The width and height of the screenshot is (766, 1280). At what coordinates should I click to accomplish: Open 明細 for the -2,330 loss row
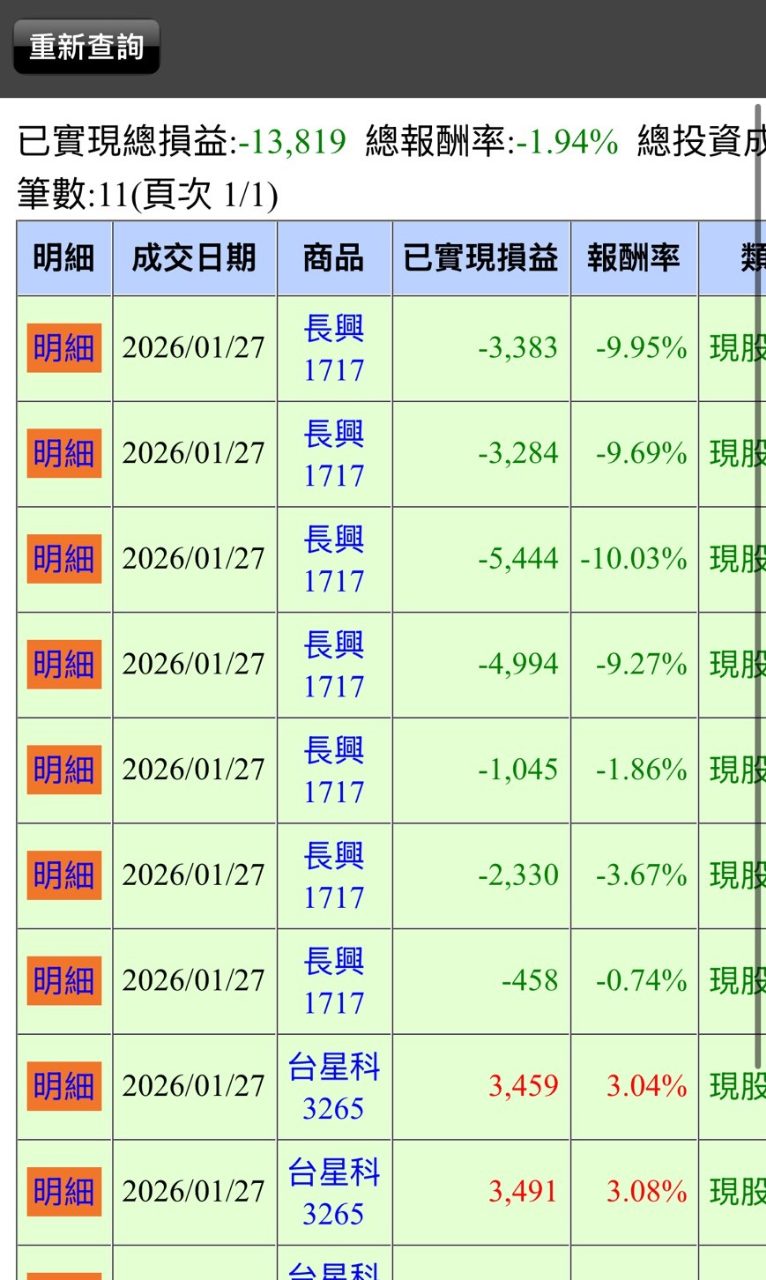(61, 875)
